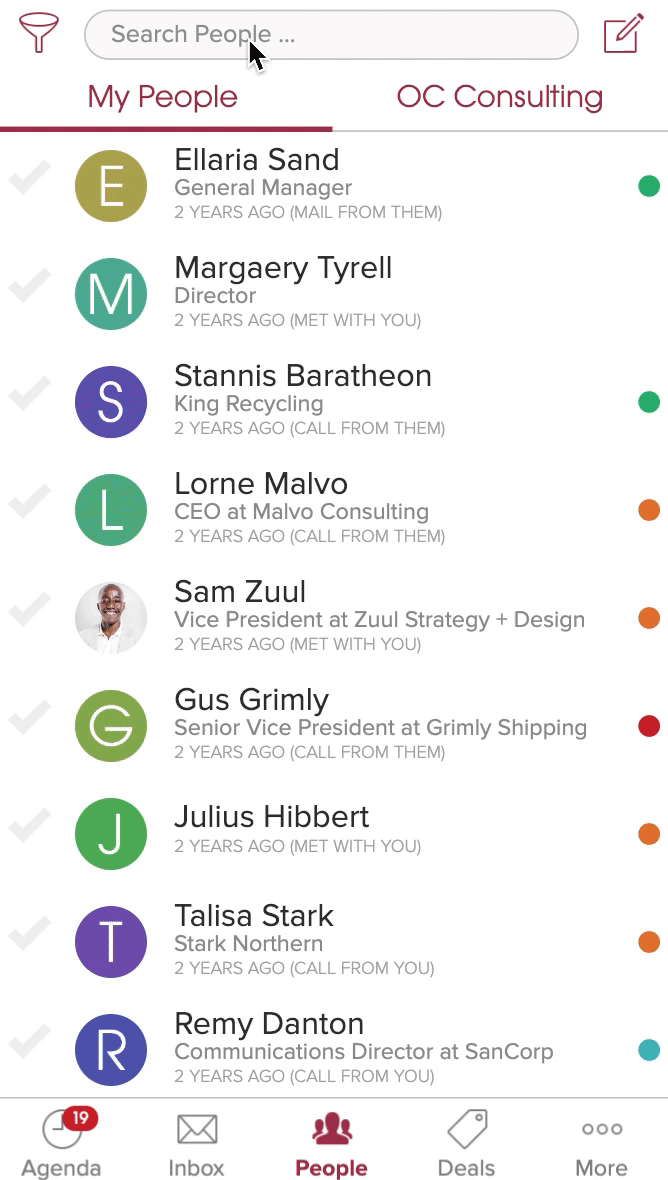Viewport: 668px width, 1180px height.
Task: Go to the Agenda tab
Action: coord(61,1143)
